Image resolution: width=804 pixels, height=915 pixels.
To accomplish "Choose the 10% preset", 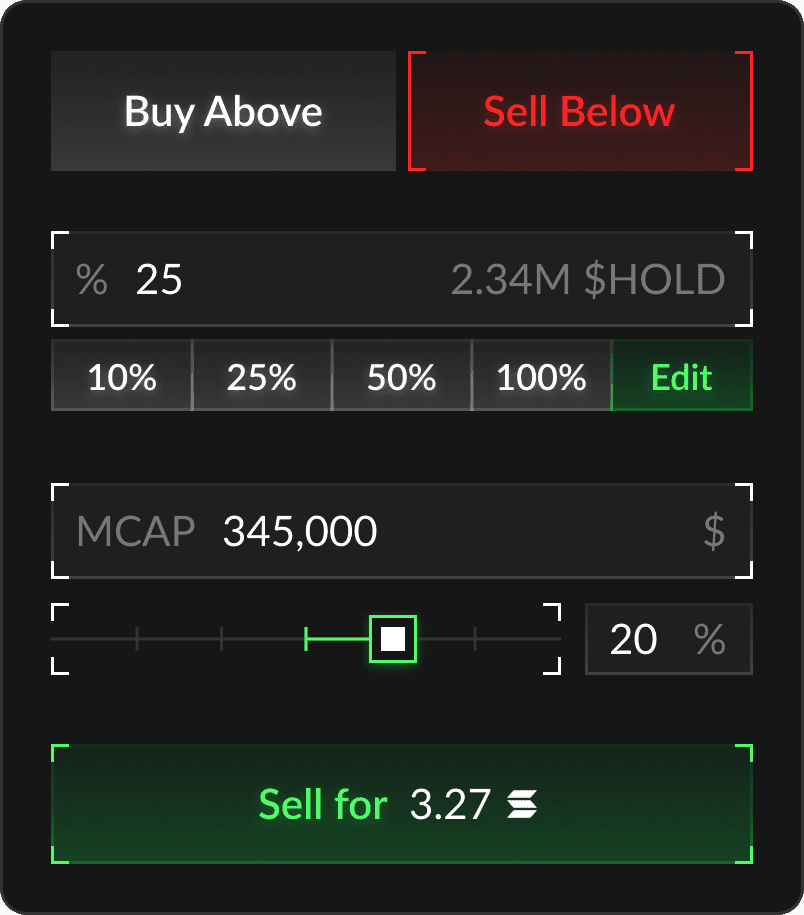I will [x=122, y=377].
